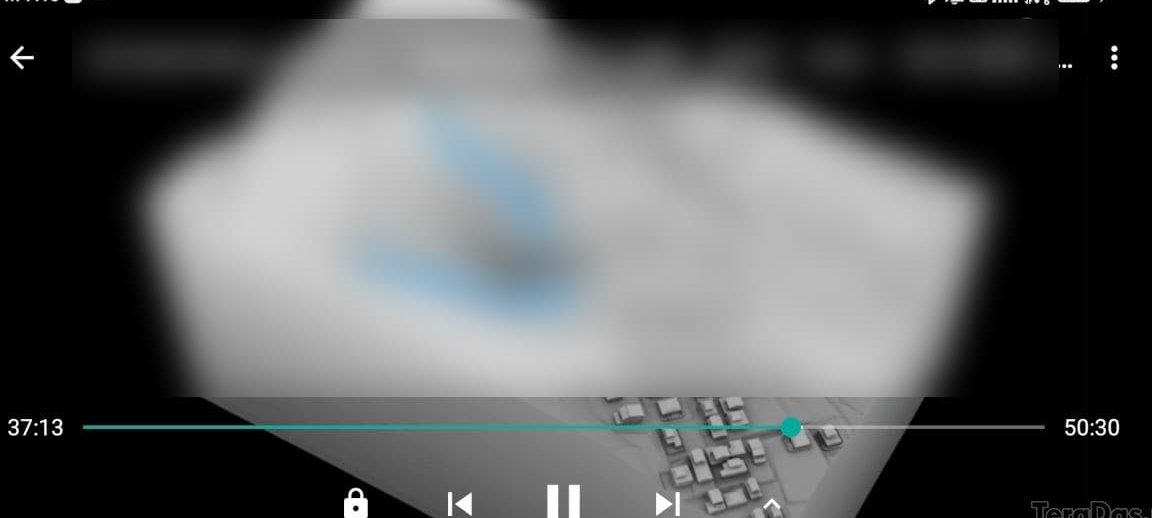The image size is (1152, 518).
Task: Expand the up-chevron options panel
Action: [771, 505]
